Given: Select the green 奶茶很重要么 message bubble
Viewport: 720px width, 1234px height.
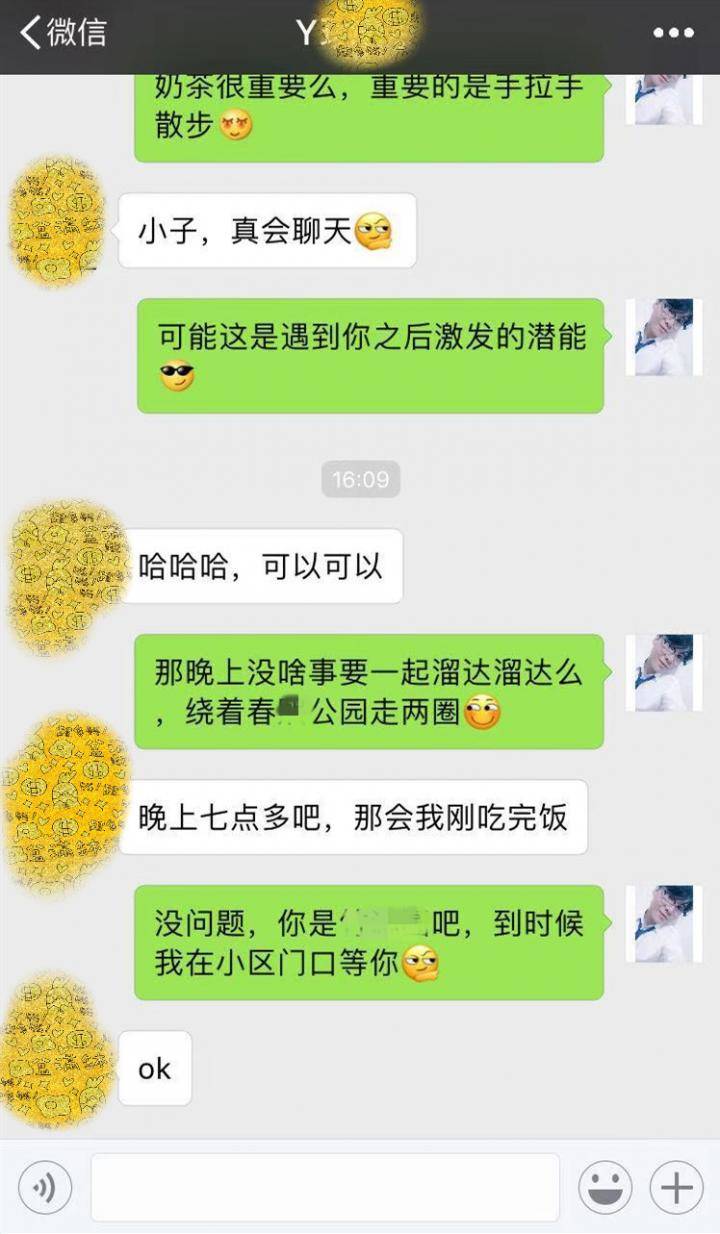Looking at the screenshot, I should (x=370, y=110).
